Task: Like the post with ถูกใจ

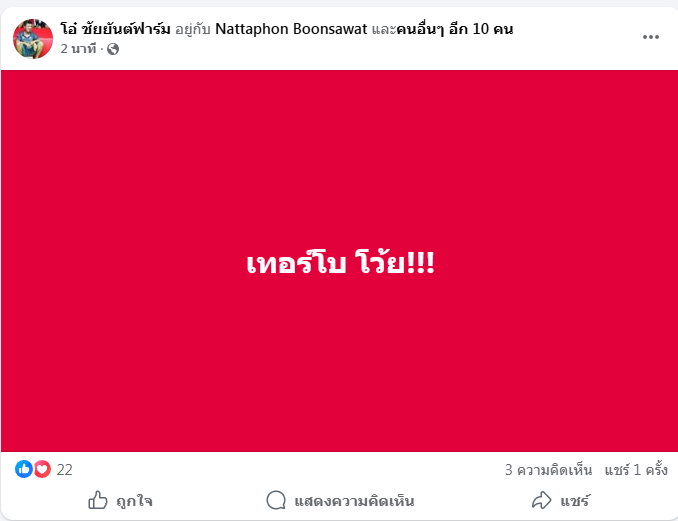Action: (120, 500)
